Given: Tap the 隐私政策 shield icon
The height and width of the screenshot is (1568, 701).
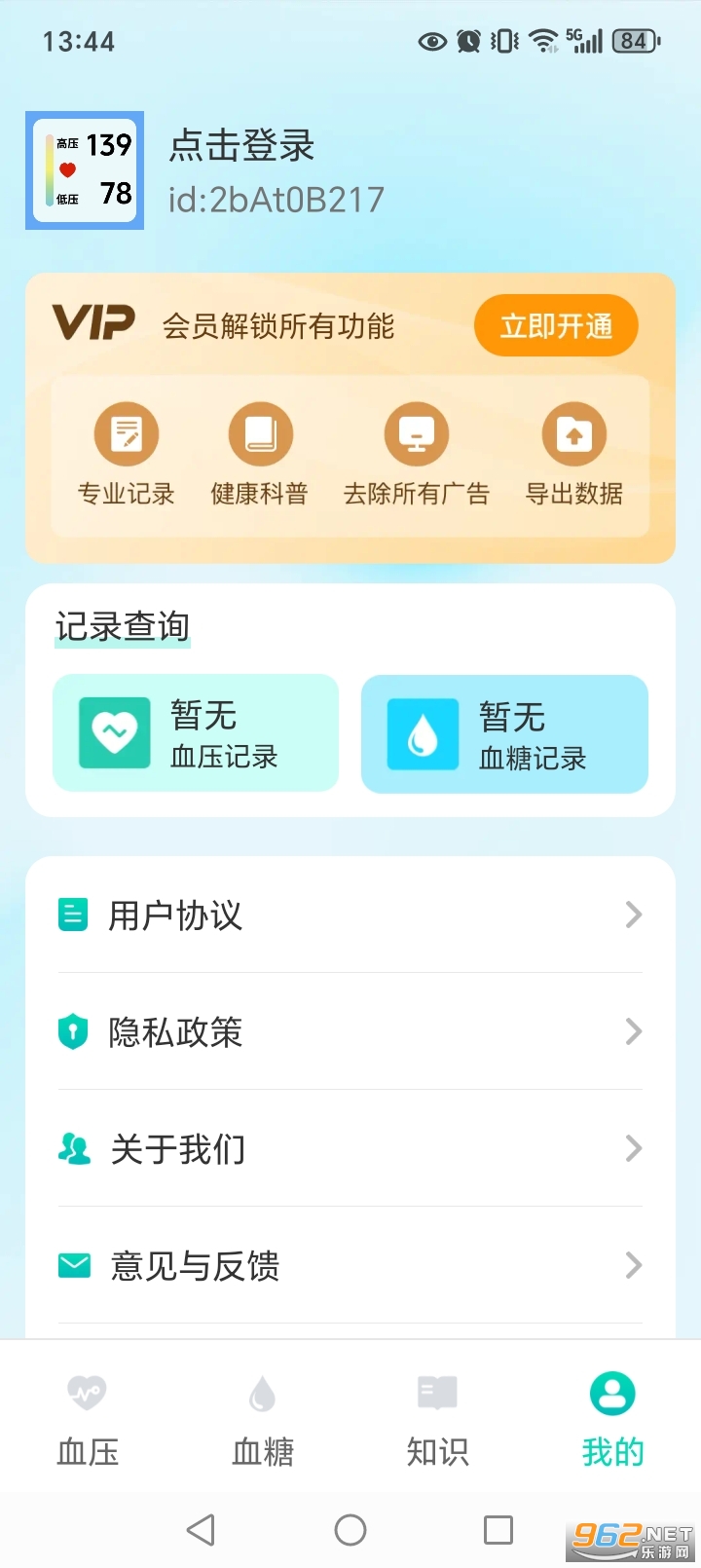Looking at the screenshot, I should pos(73,1032).
